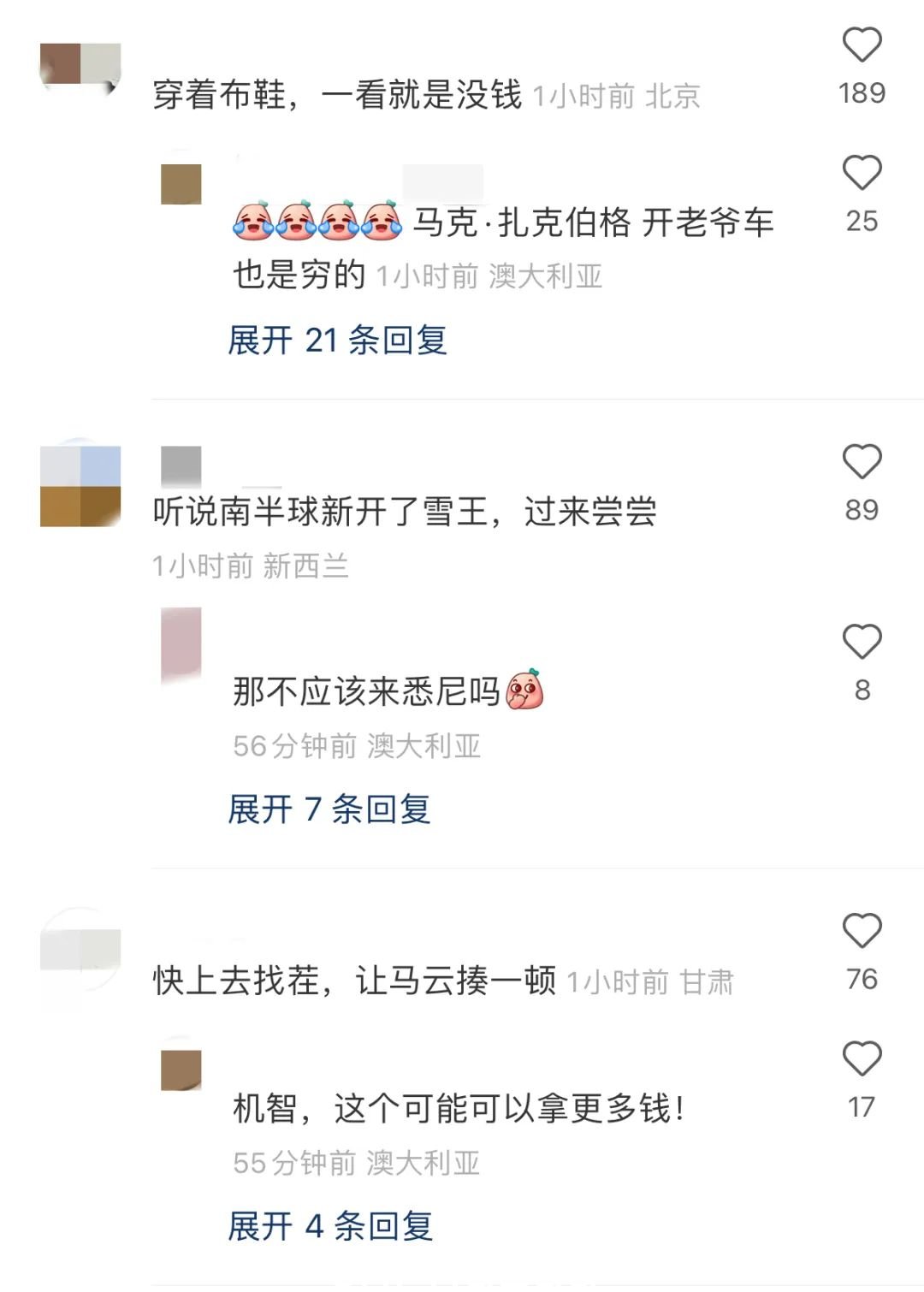Like the reply 机智，这个可能可以拿更多钱
This screenshot has width=924, height=1292.
point(862,1059)
